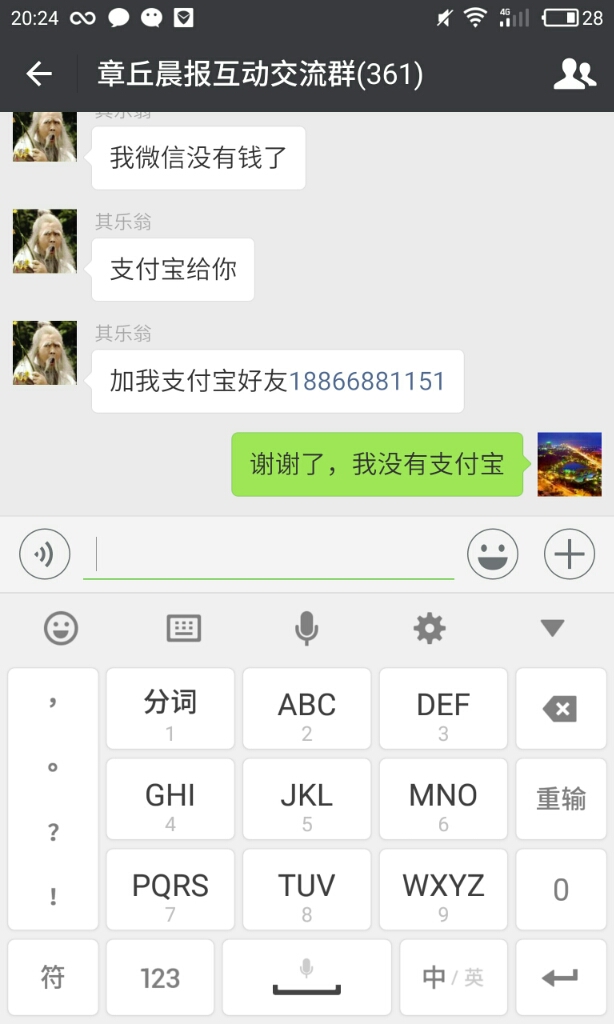
Task: Tap the backspace key
Action: coord(560,709)
